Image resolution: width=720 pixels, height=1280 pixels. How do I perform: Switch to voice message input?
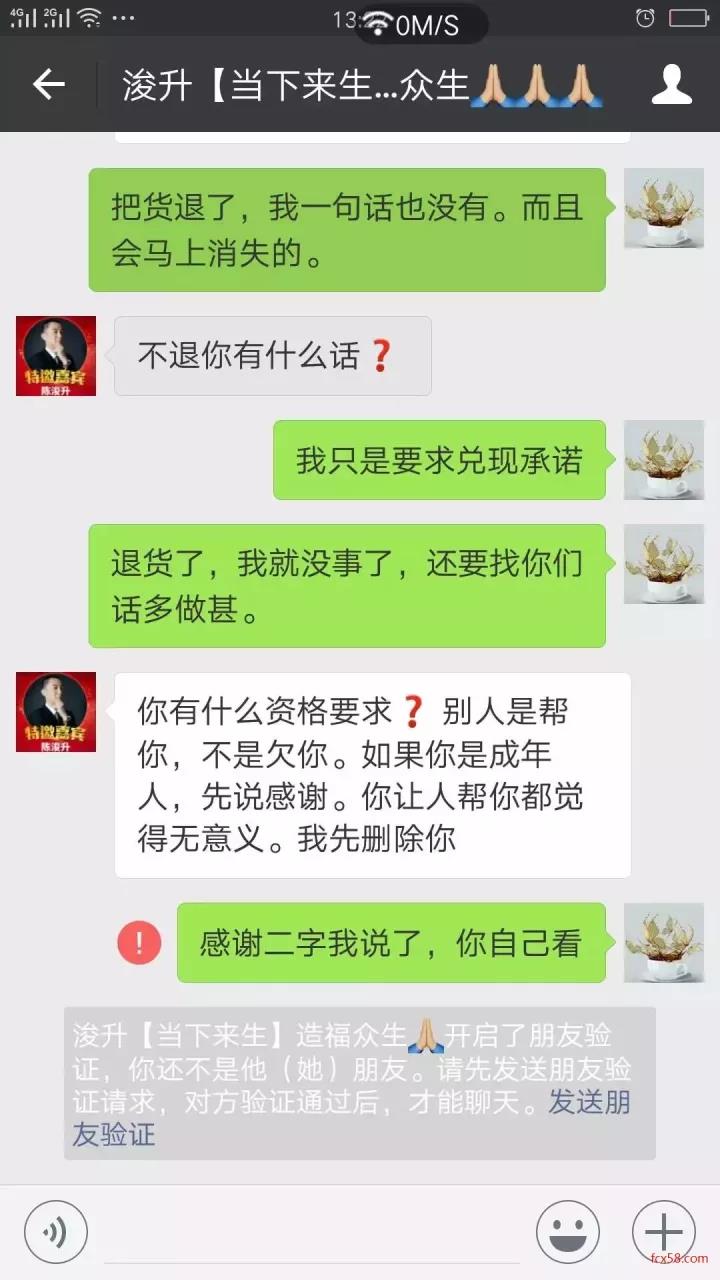(56, 1232)
